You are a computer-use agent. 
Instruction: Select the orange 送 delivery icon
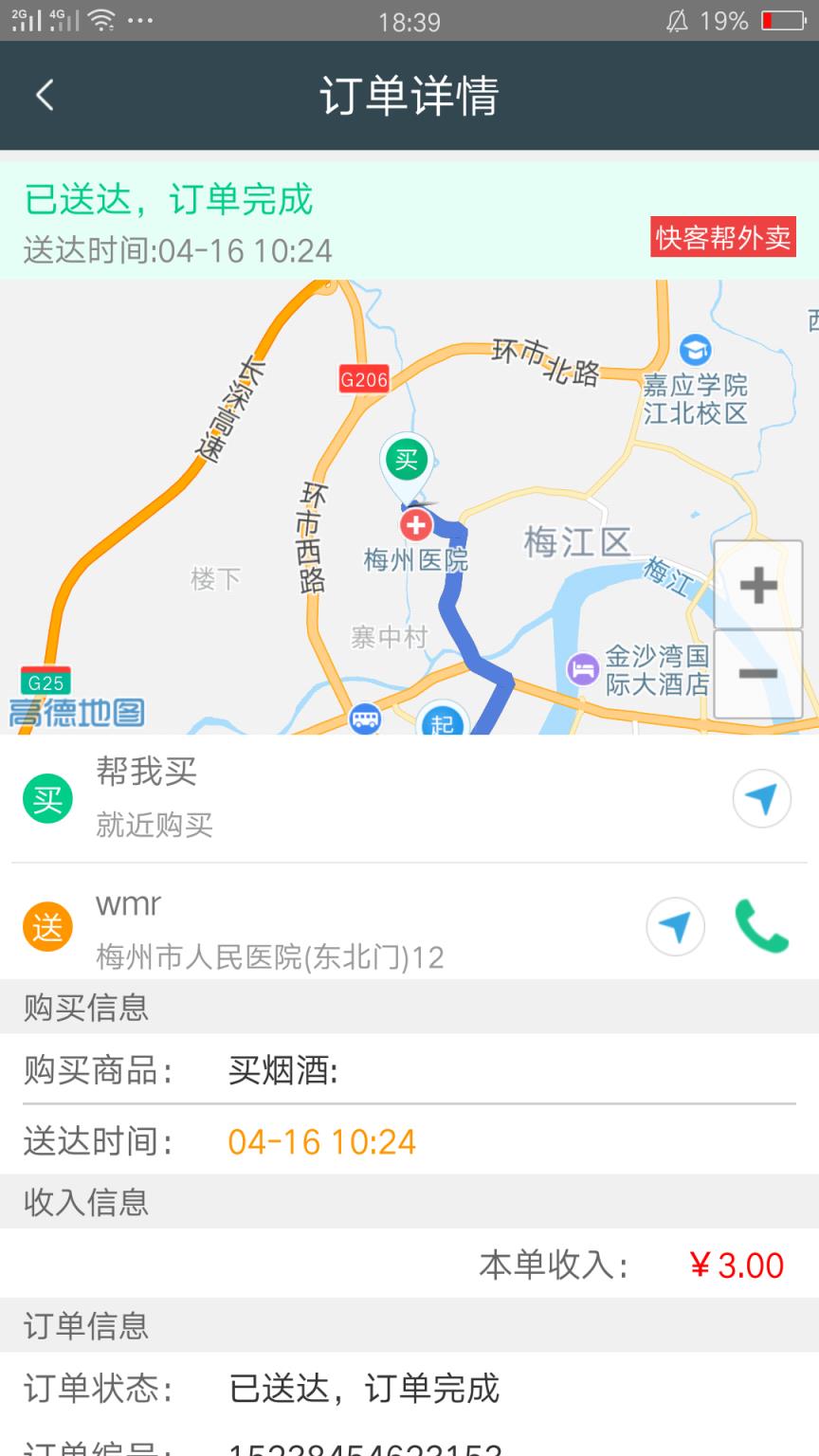click(47, 927)
